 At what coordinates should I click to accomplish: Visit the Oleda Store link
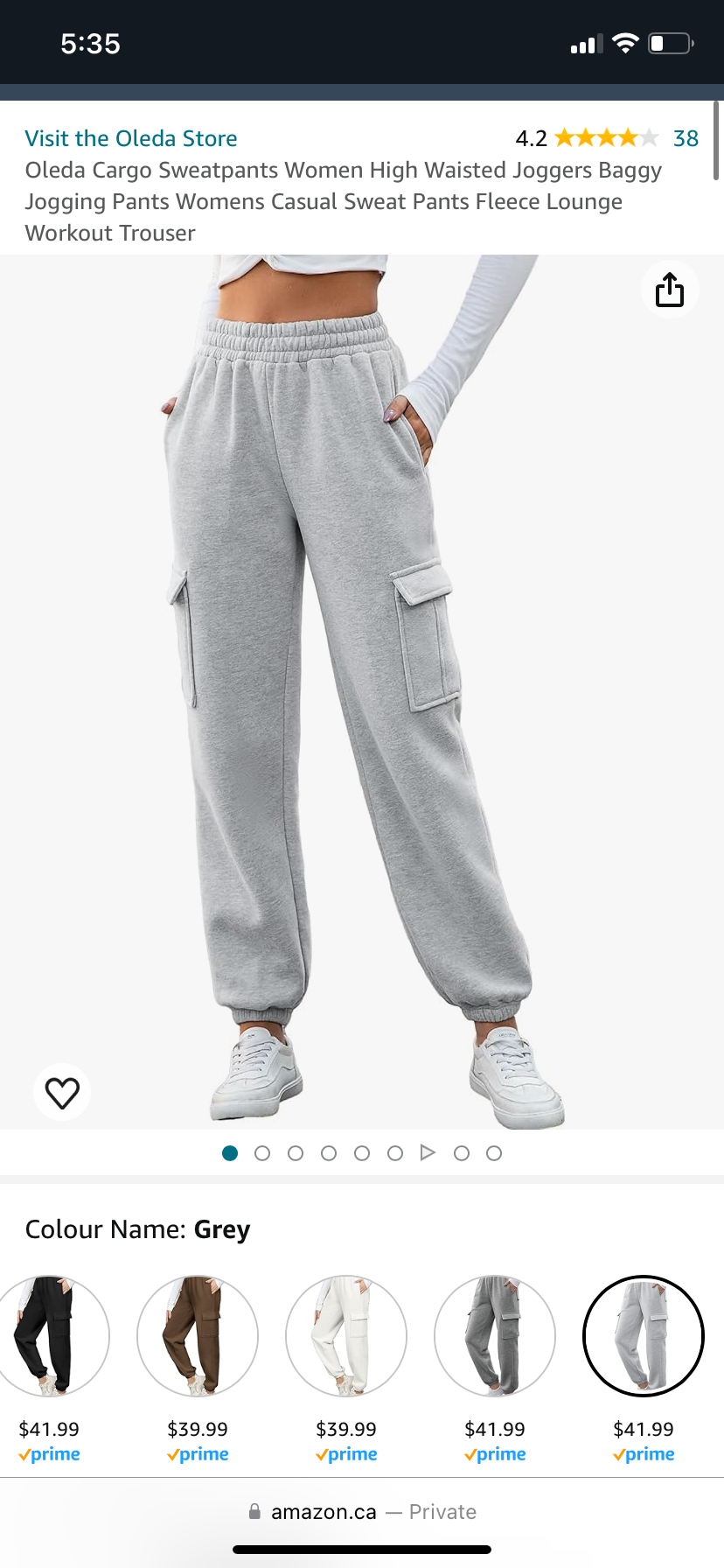(131, 137)
